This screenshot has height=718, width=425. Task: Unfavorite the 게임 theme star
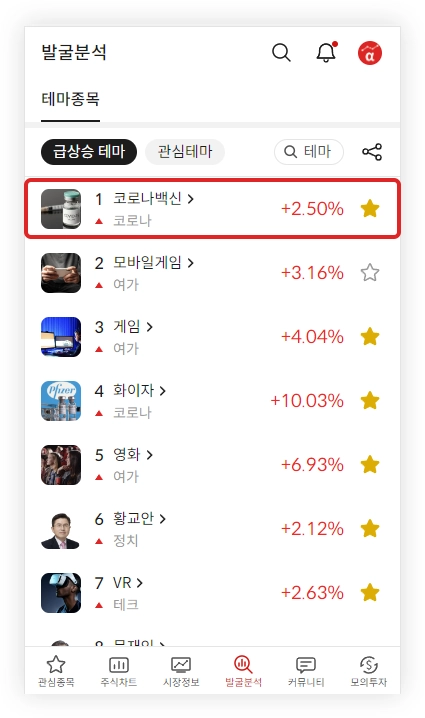point(370,337)
